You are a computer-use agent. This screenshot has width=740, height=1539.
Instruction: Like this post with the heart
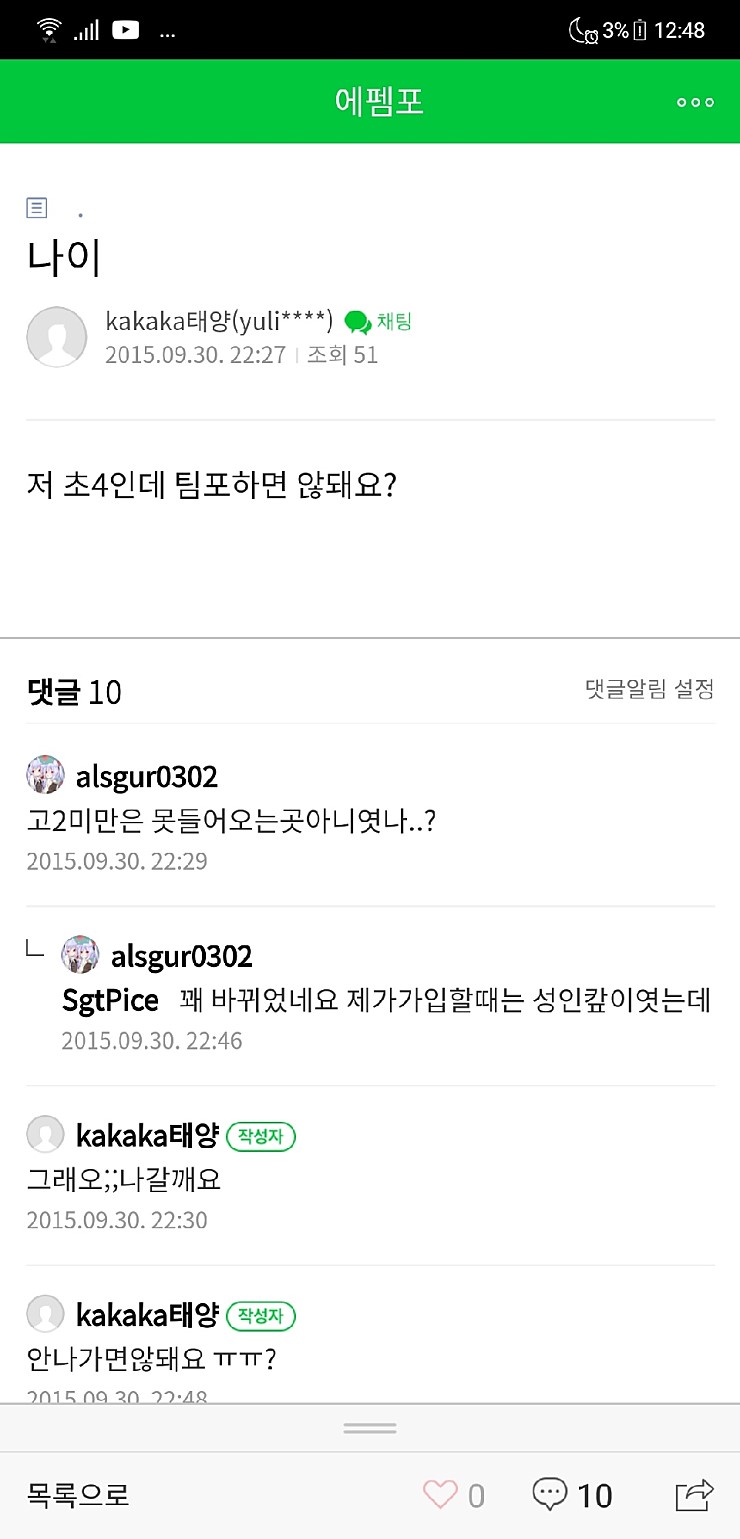440,1495
